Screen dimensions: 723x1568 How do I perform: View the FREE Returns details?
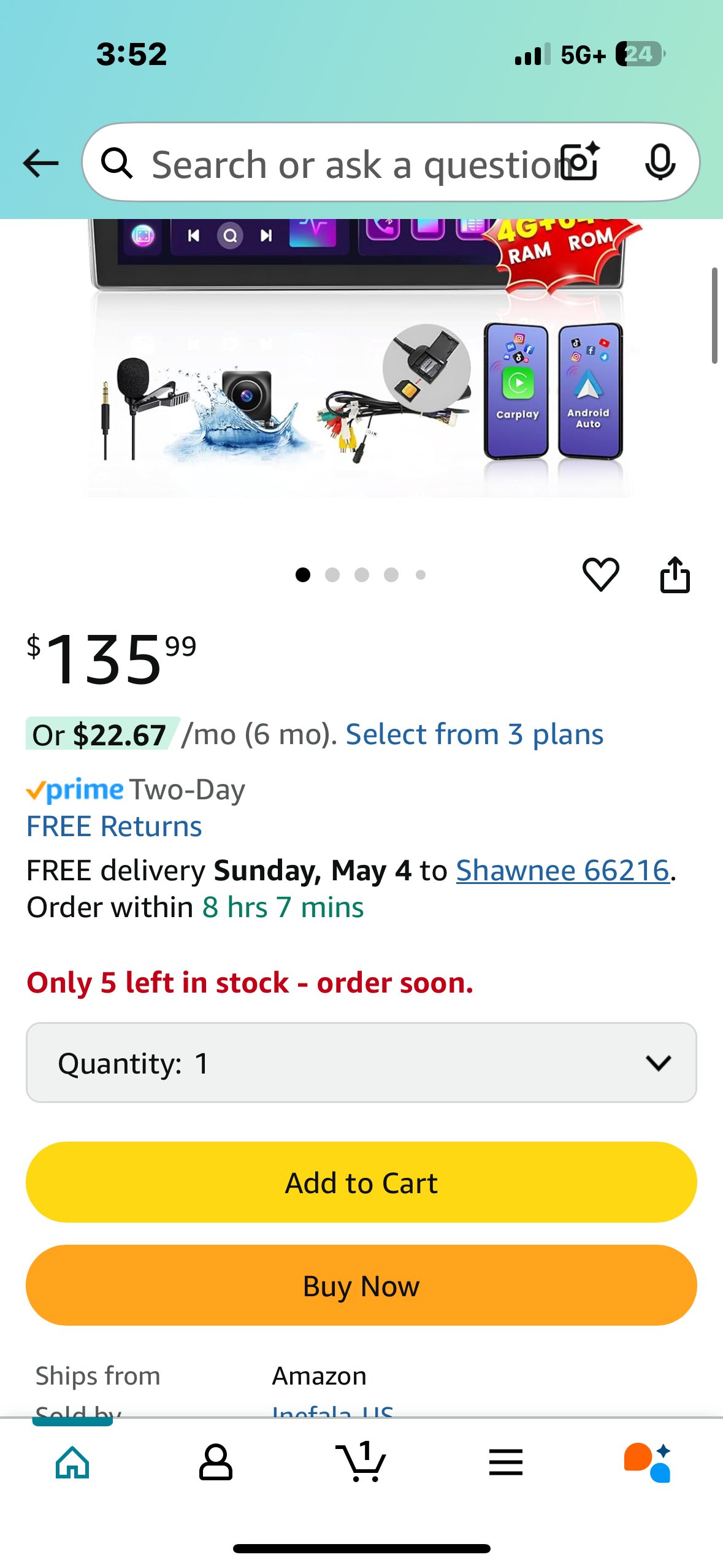pos(114,826)
